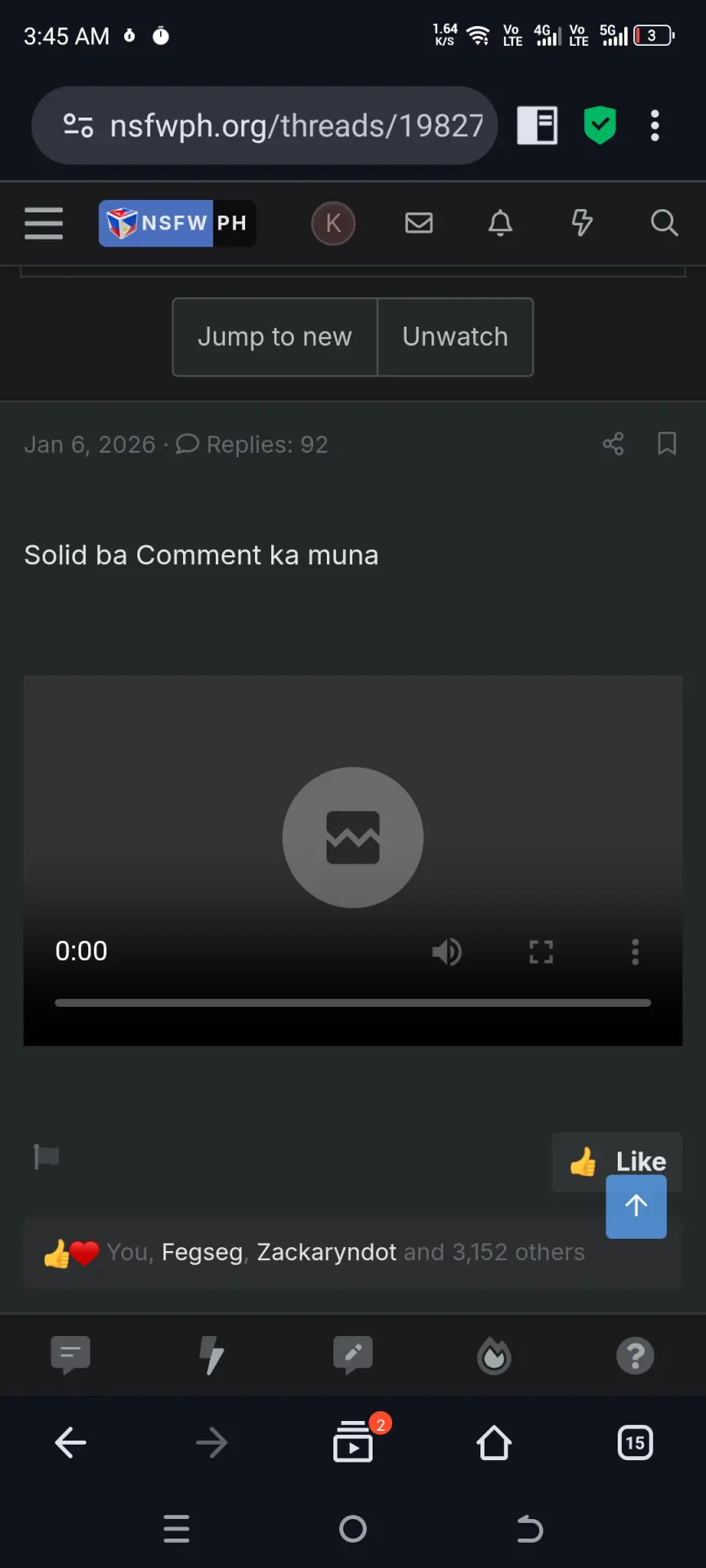Bookmark this post

[667, 444]
